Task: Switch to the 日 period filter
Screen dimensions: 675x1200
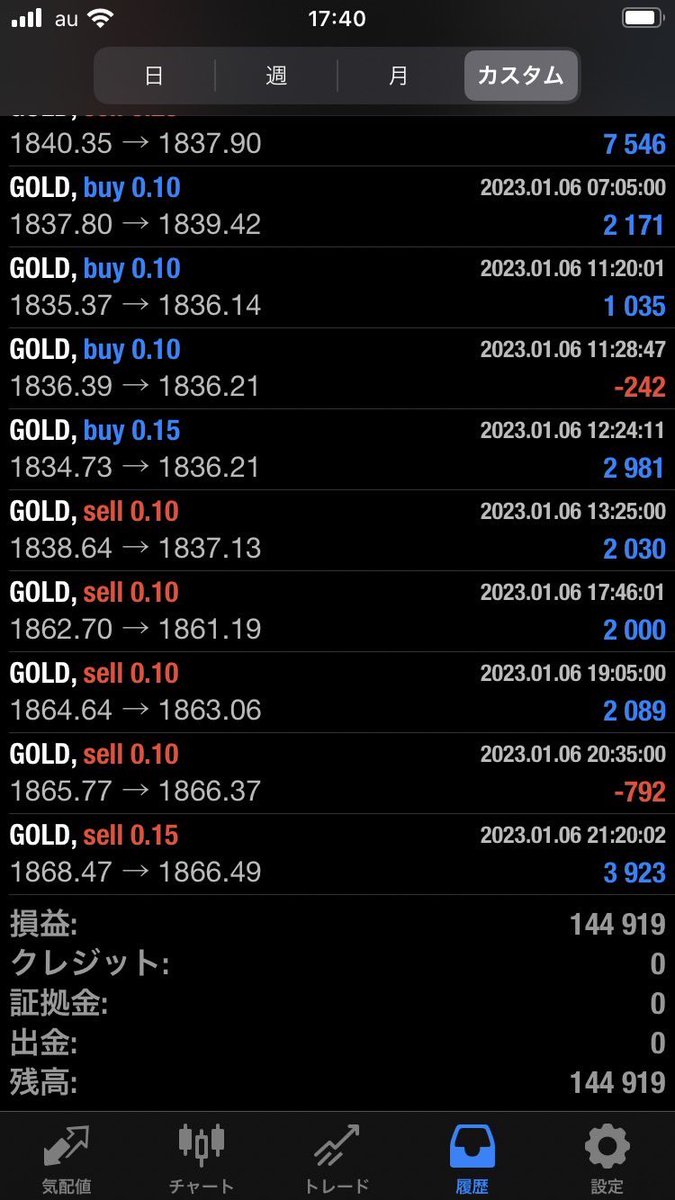Action: (x=154, y=75)
